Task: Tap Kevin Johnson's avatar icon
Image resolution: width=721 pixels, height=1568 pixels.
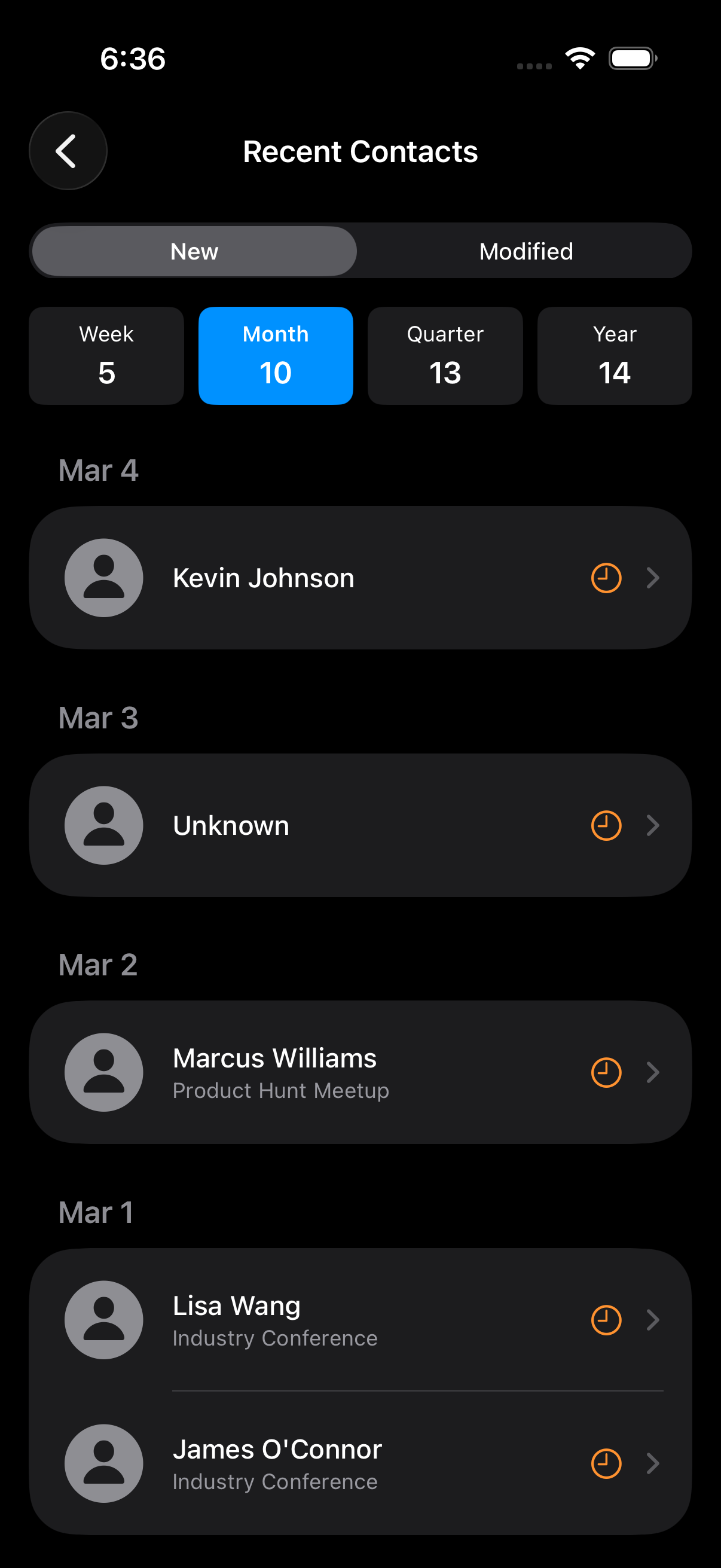Action: (104, 578)
